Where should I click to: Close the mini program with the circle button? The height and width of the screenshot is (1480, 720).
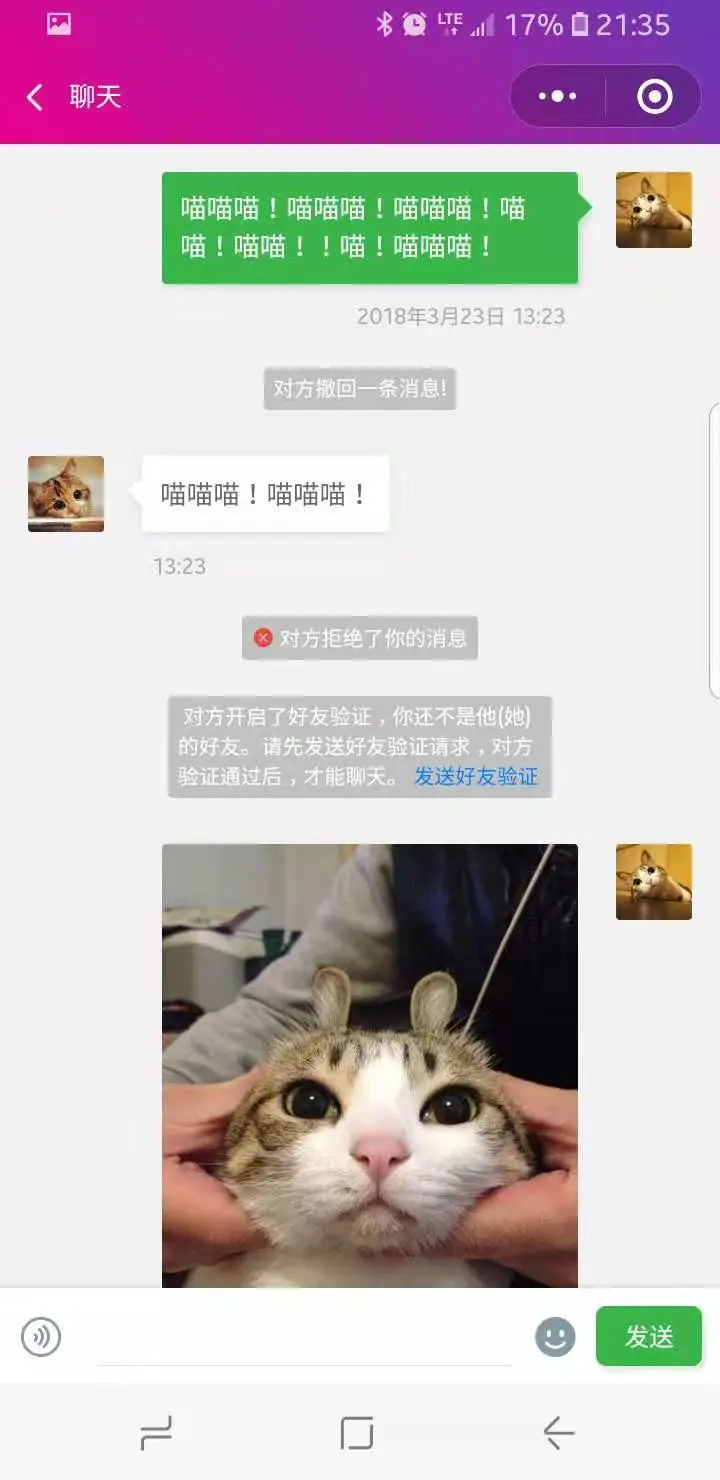(654, 97)
